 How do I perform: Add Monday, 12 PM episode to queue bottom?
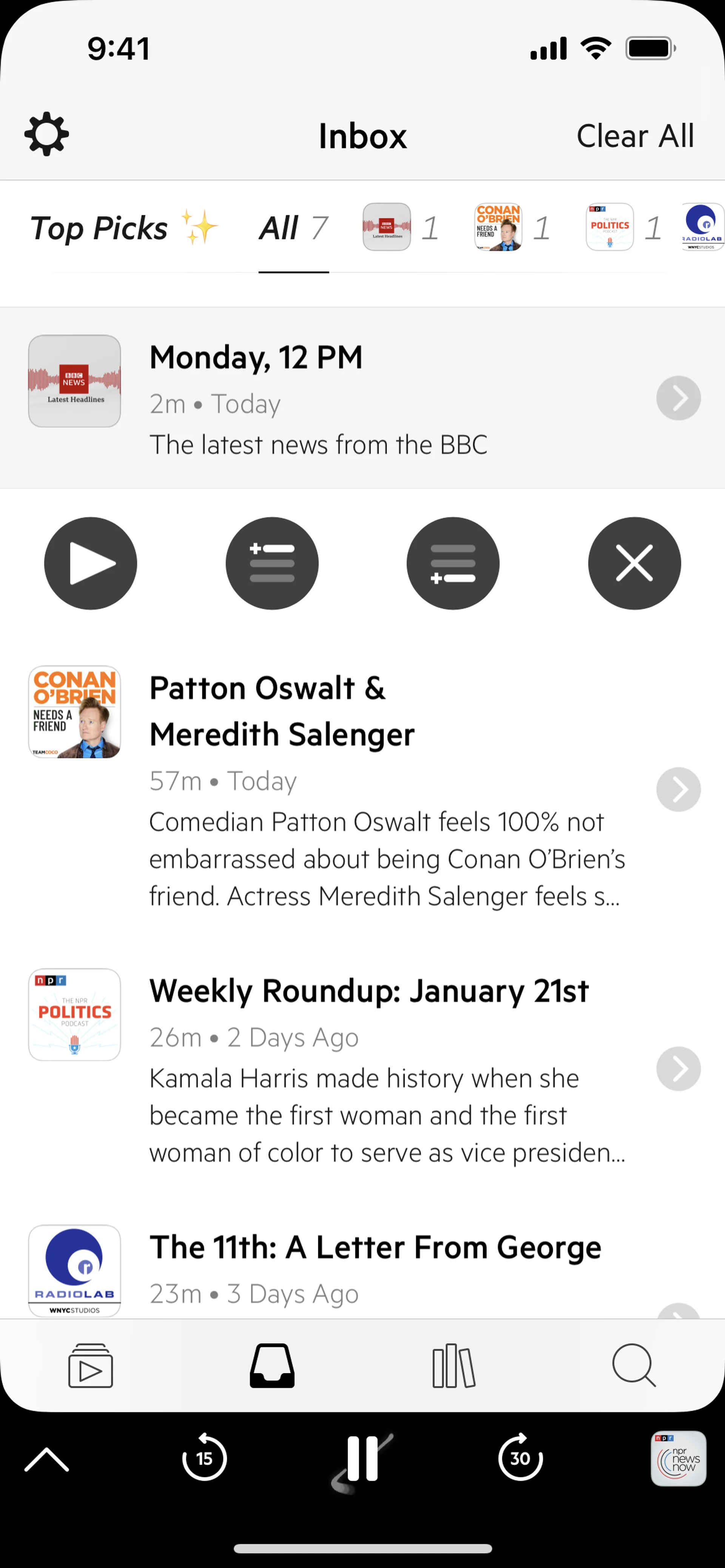(453, 563)
